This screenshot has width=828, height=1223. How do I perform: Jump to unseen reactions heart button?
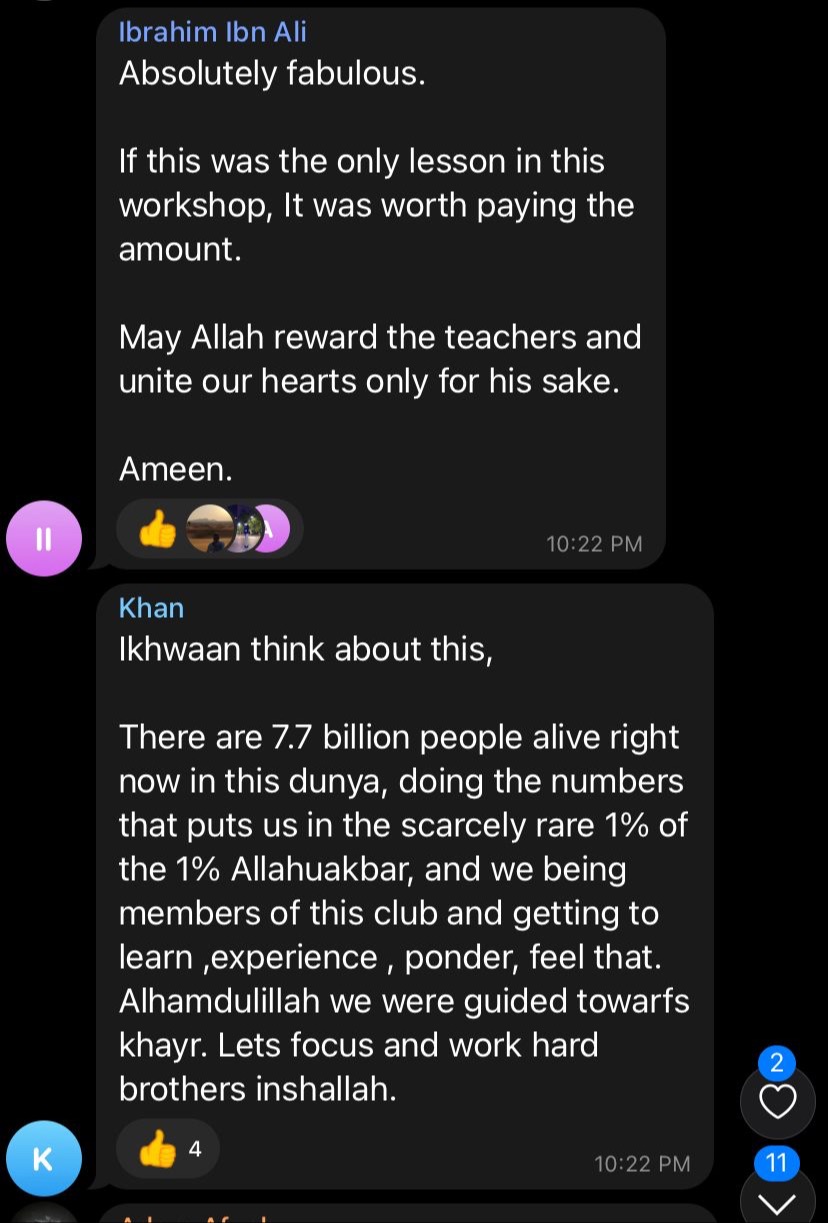777,1101
